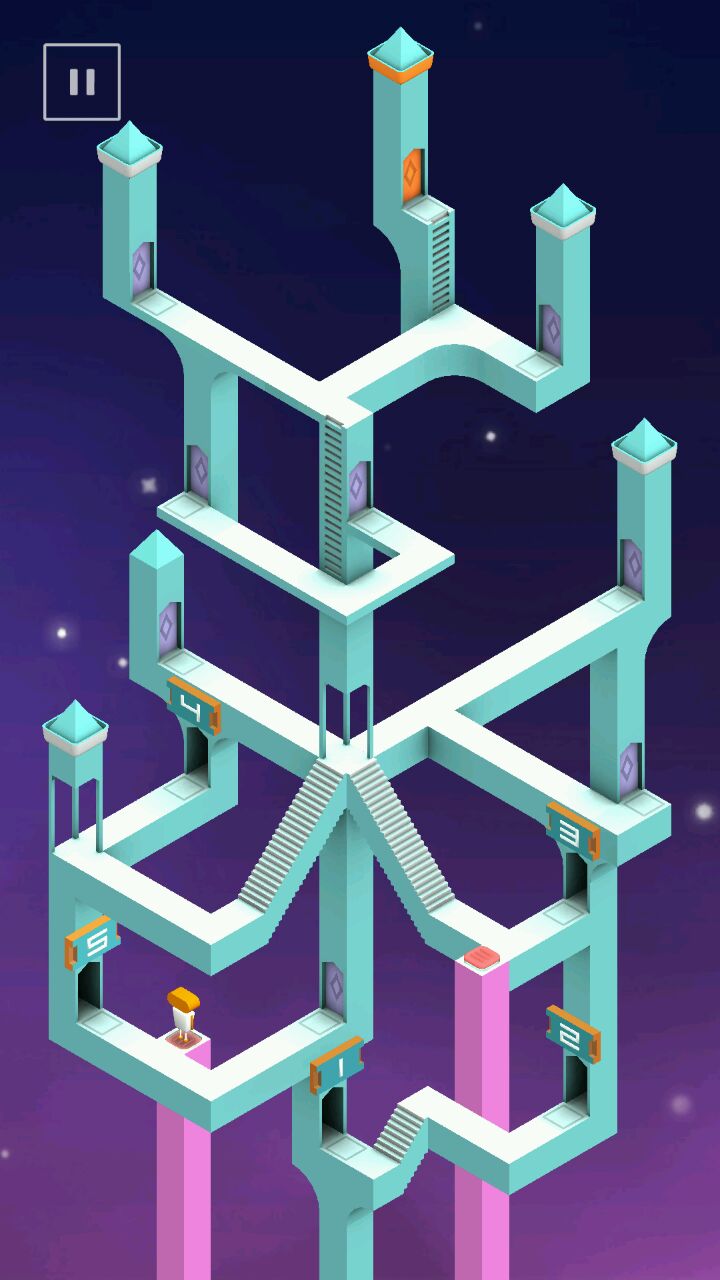The width and height of the screenshot is (720, 1280).
Task: Pause the game
Action: 82,82
